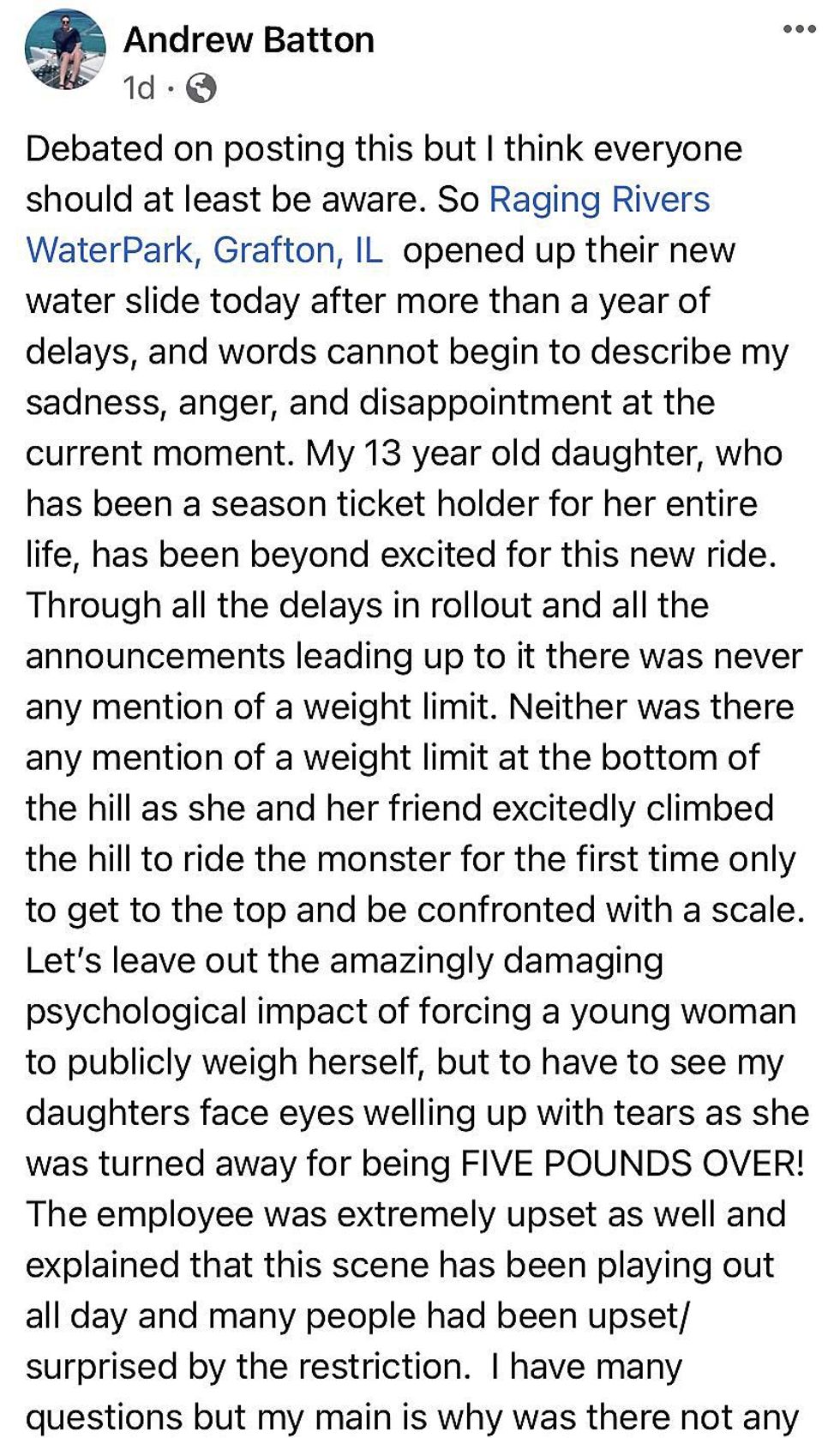Image resolution: width=840 pixels, height=1438 pixels.
Task: Open Andrew Batton's profile picture
Action: coord(65,49)
